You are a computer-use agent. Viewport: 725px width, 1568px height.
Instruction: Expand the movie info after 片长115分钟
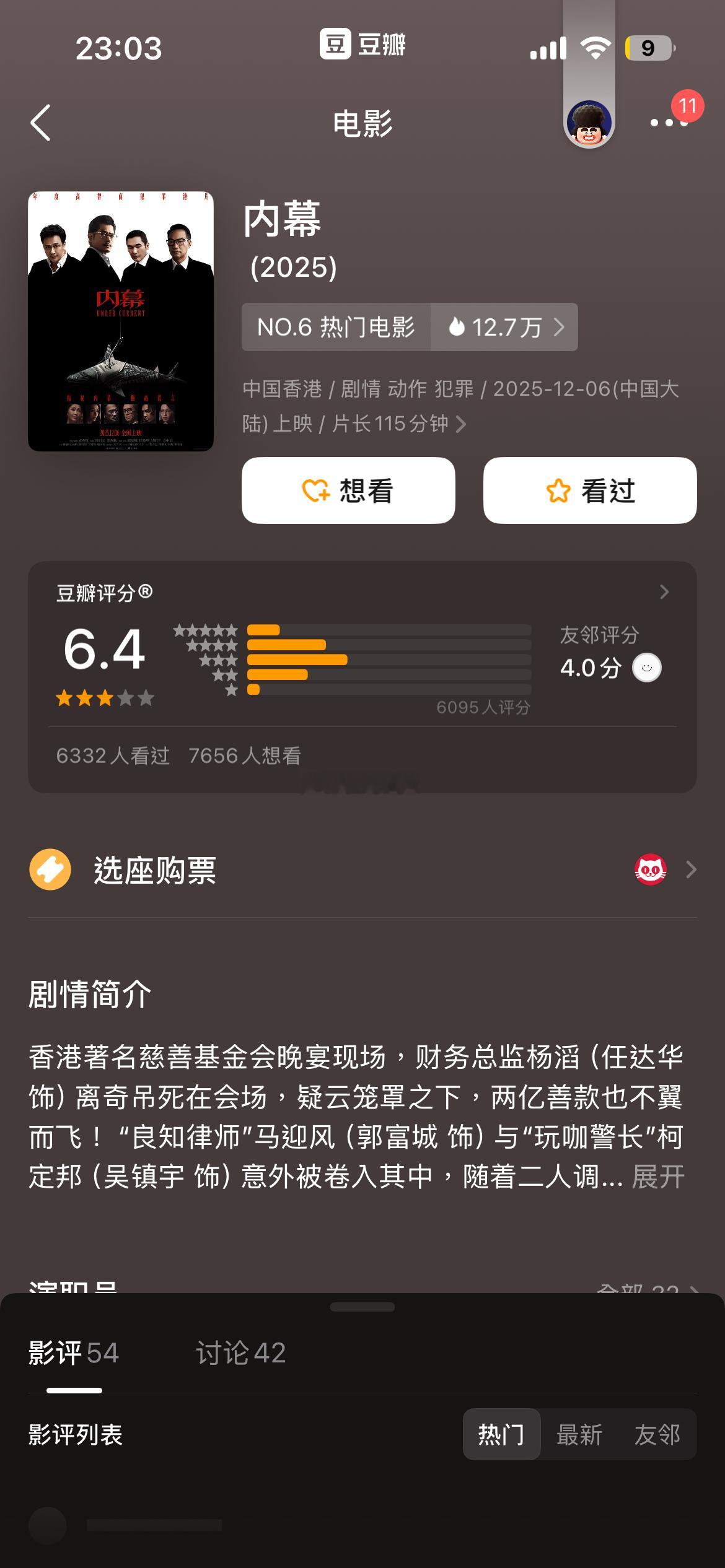click(x=462, y=422)
